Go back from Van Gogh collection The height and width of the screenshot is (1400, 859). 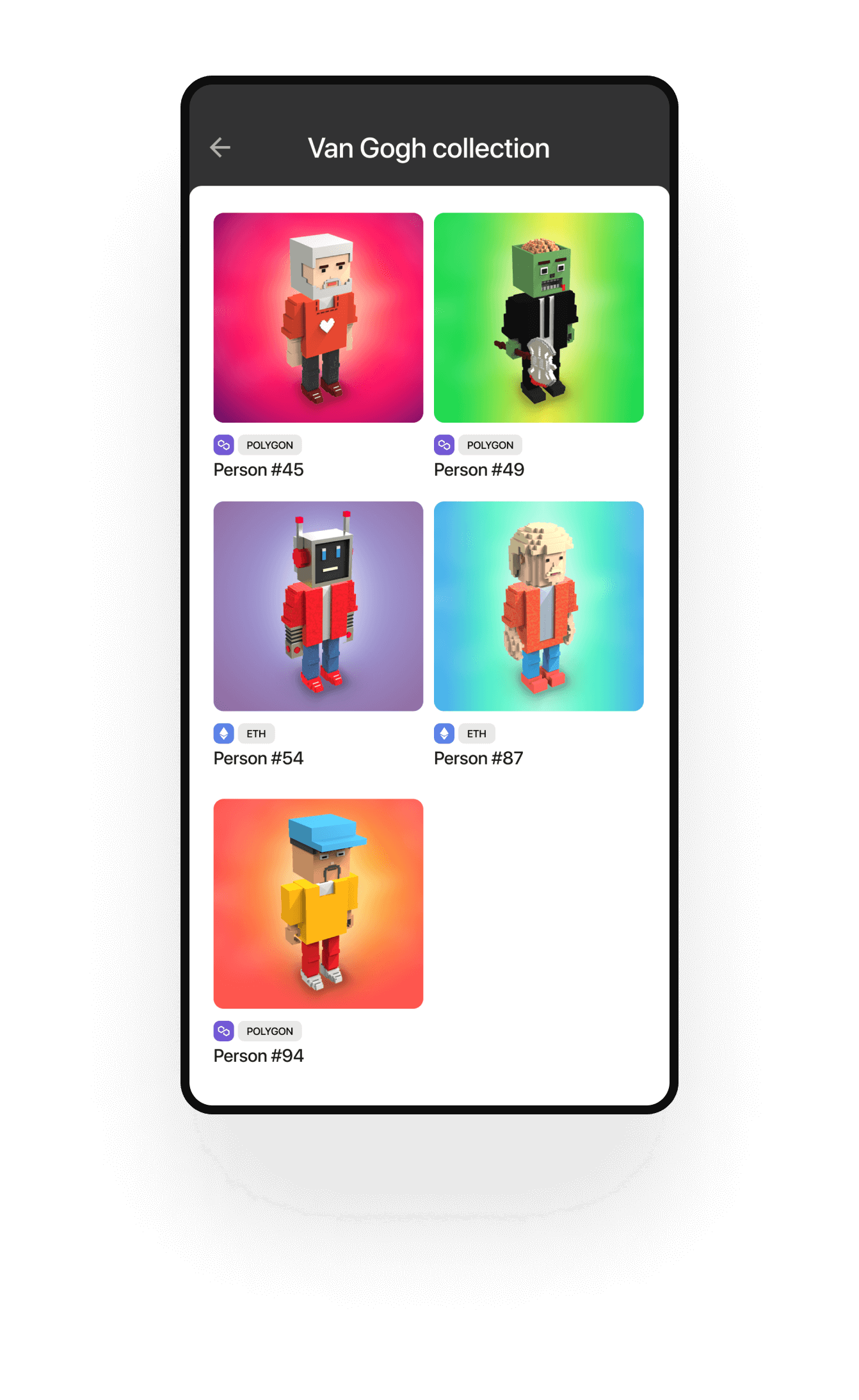220,147
